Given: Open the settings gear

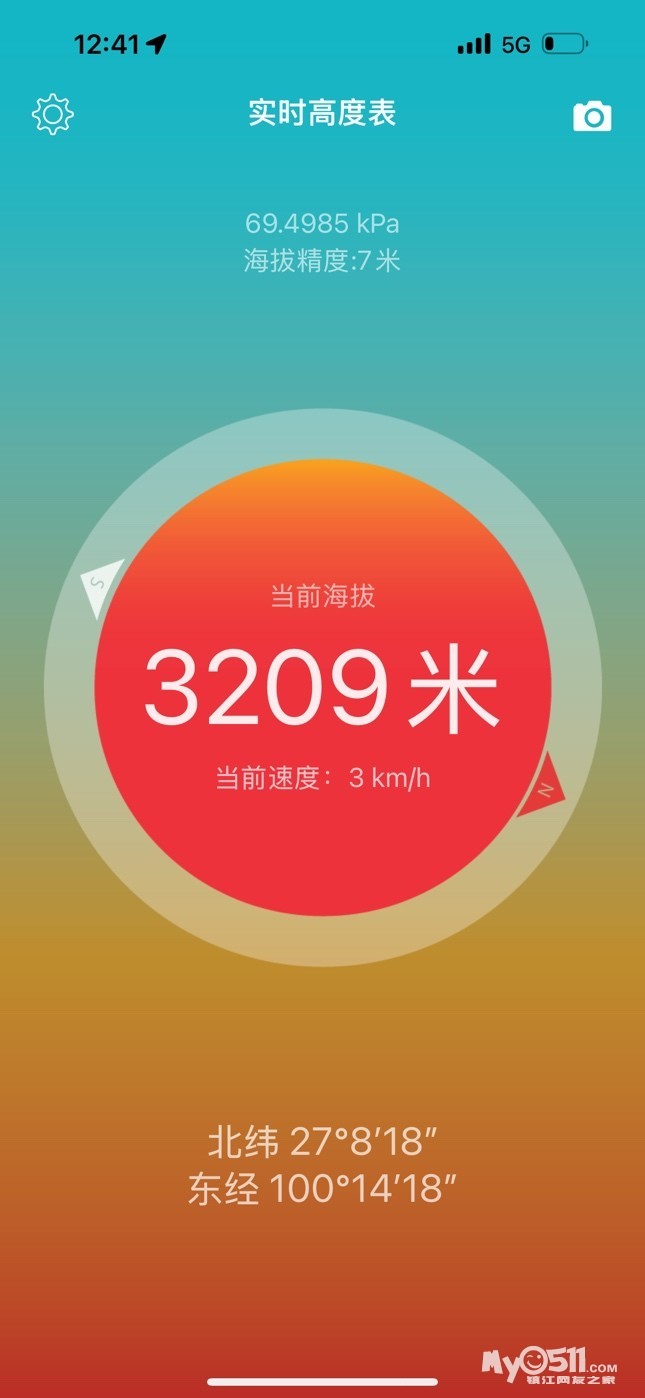Looking at the screenshot, I should pos(53,115).
